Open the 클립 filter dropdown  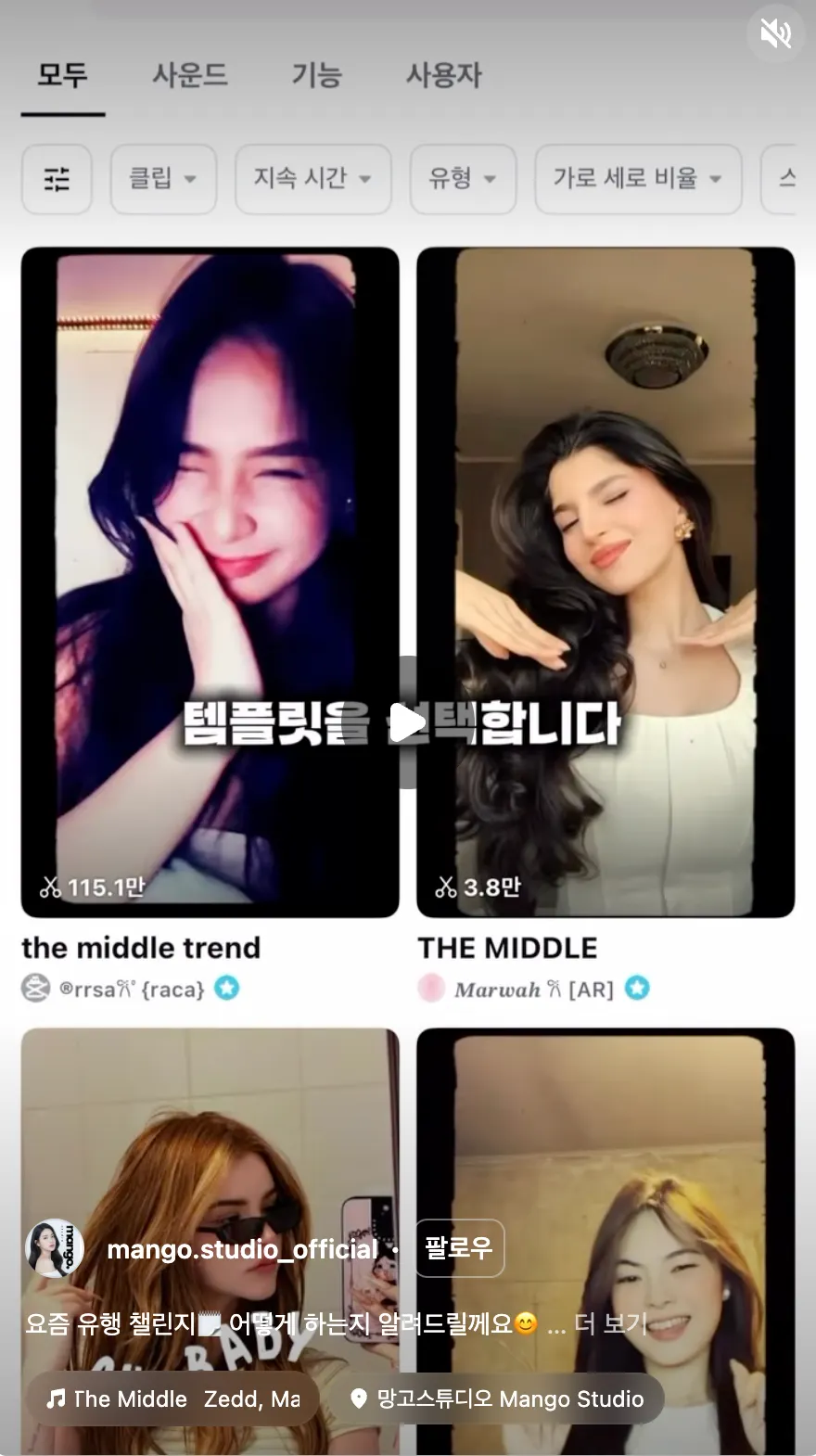[x=163, y=180]
